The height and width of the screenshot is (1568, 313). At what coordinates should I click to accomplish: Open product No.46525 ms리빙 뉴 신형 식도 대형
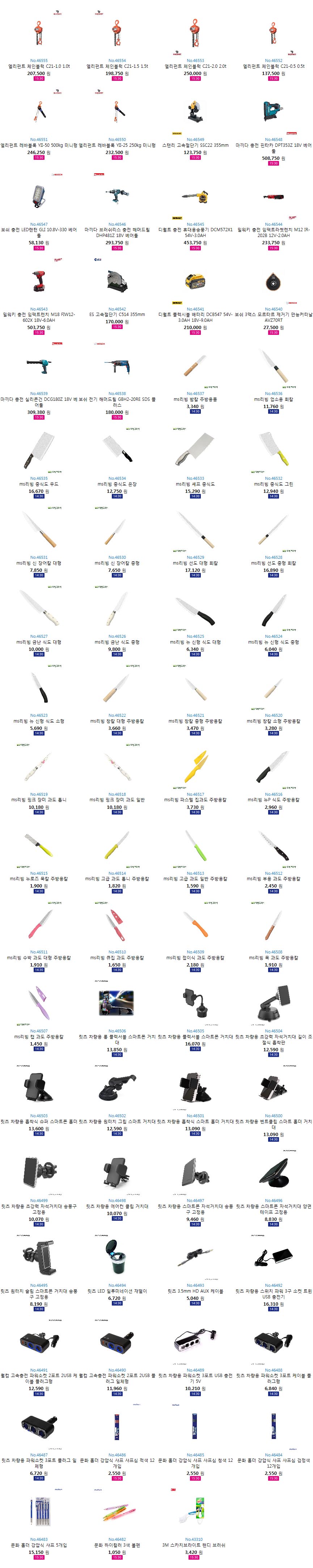point(195,642)
